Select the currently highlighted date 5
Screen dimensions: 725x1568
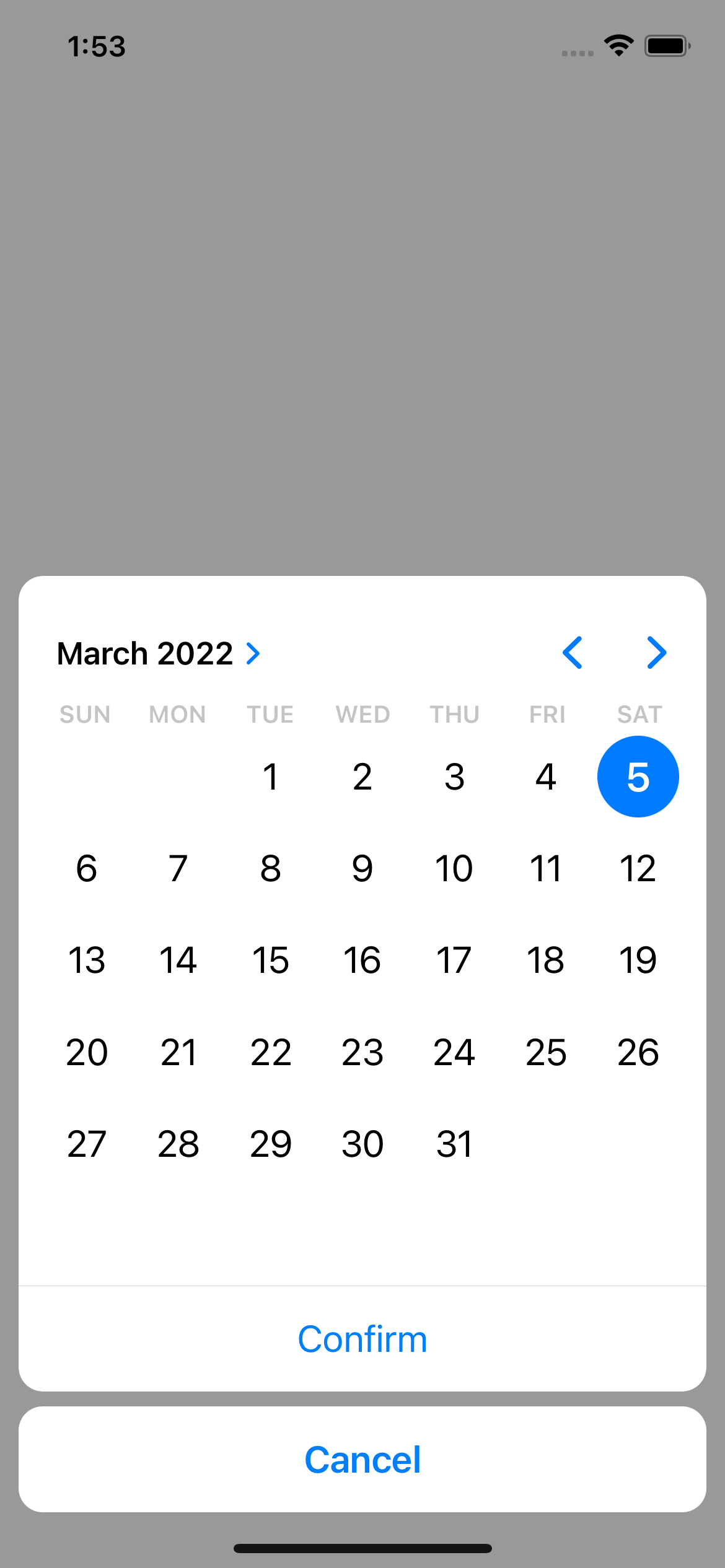[638, 776]
